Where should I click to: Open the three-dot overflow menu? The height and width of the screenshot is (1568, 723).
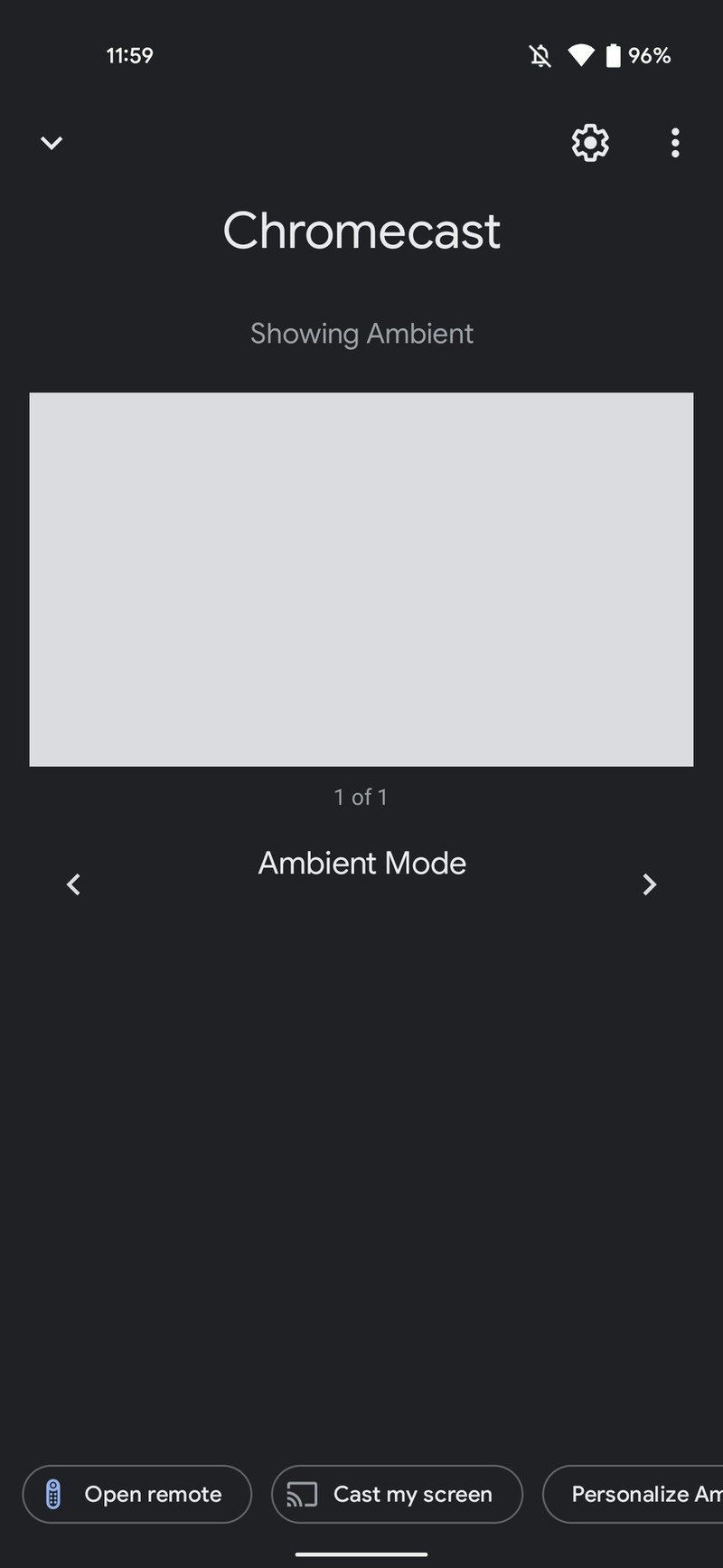tap(675, 143)
